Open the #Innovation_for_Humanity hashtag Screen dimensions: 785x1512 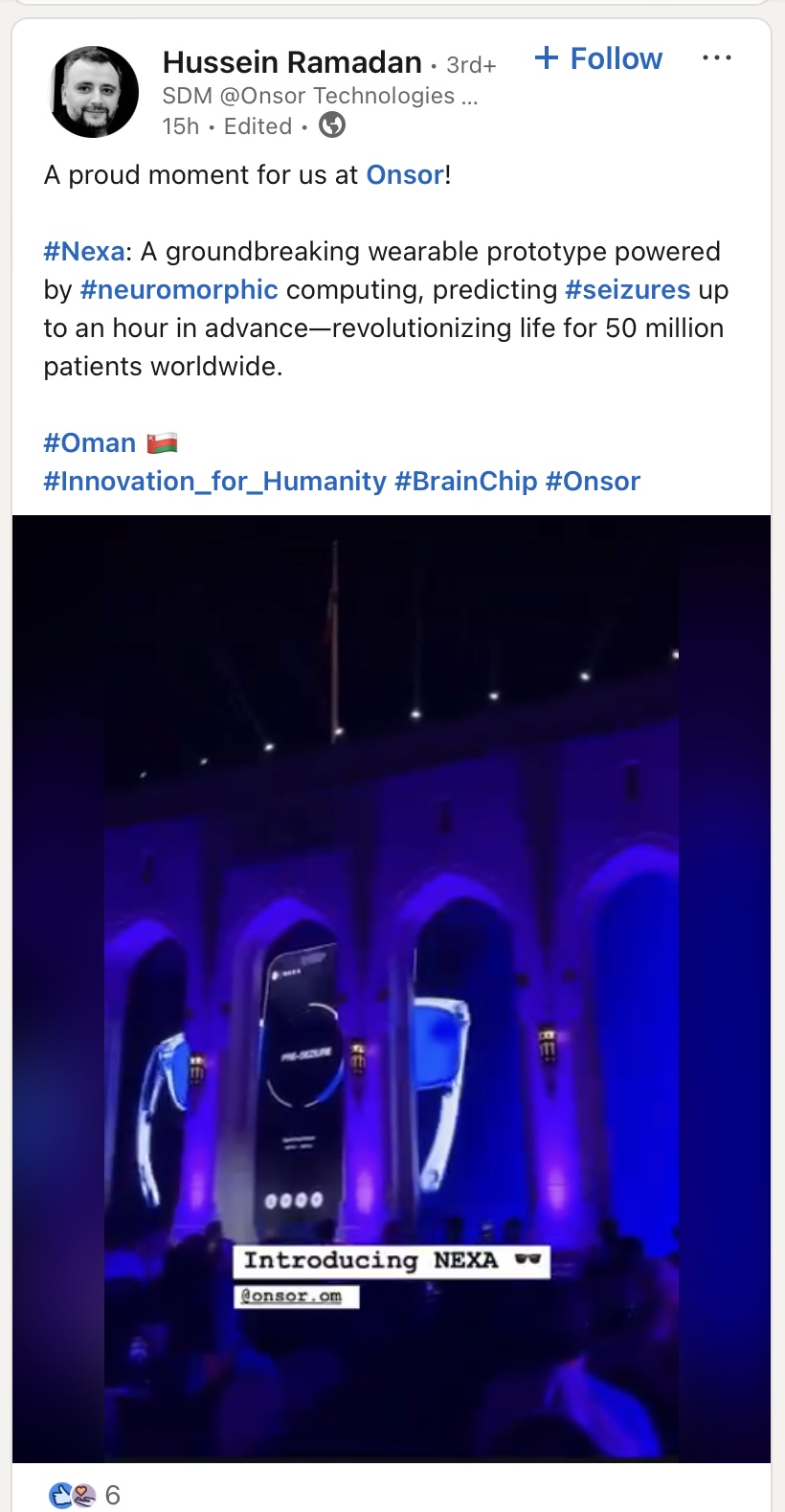pos(214,482)
